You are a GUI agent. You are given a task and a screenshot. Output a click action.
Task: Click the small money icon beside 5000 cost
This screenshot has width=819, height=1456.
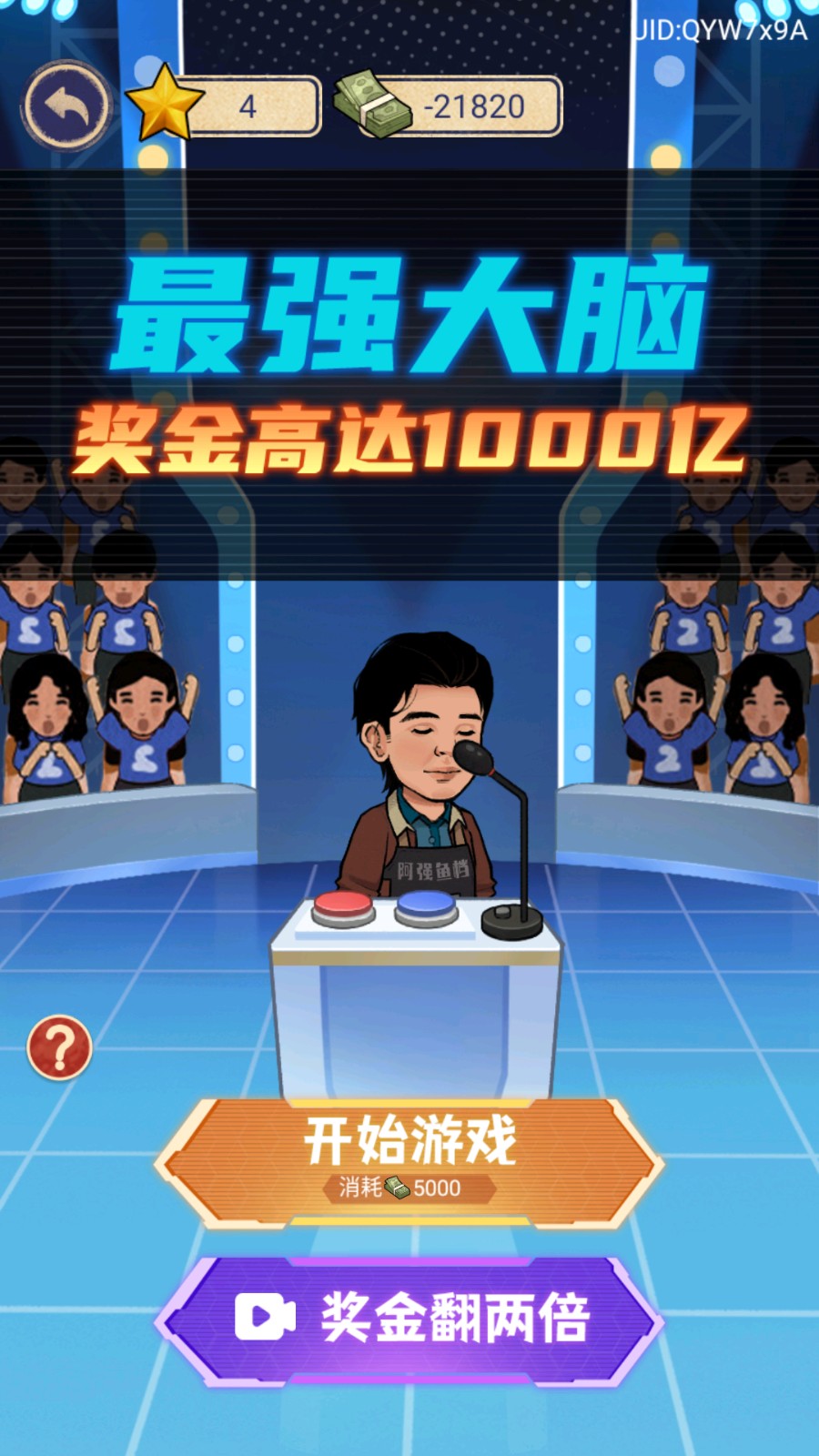click(x=396, y=1188)
